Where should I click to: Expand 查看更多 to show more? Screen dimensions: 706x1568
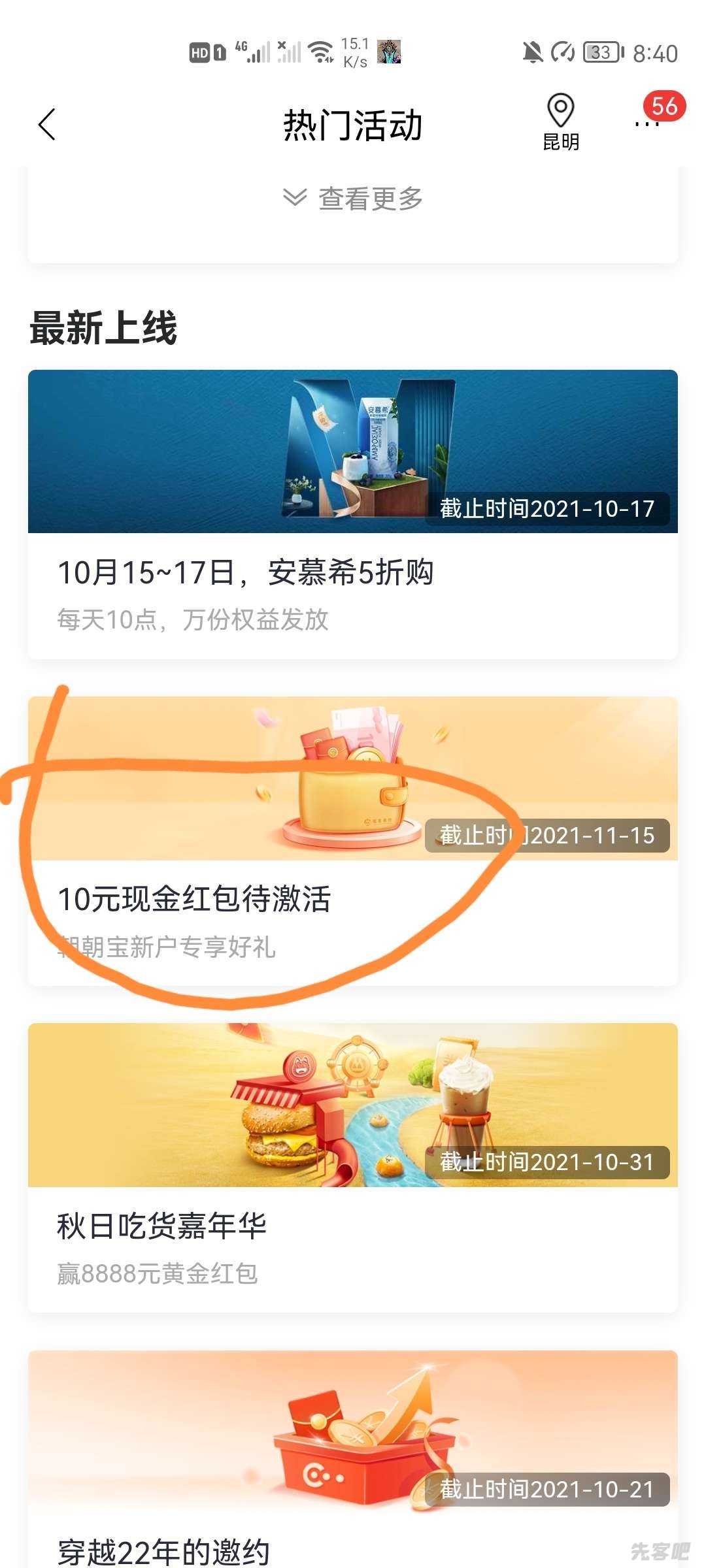pos(353,199)
